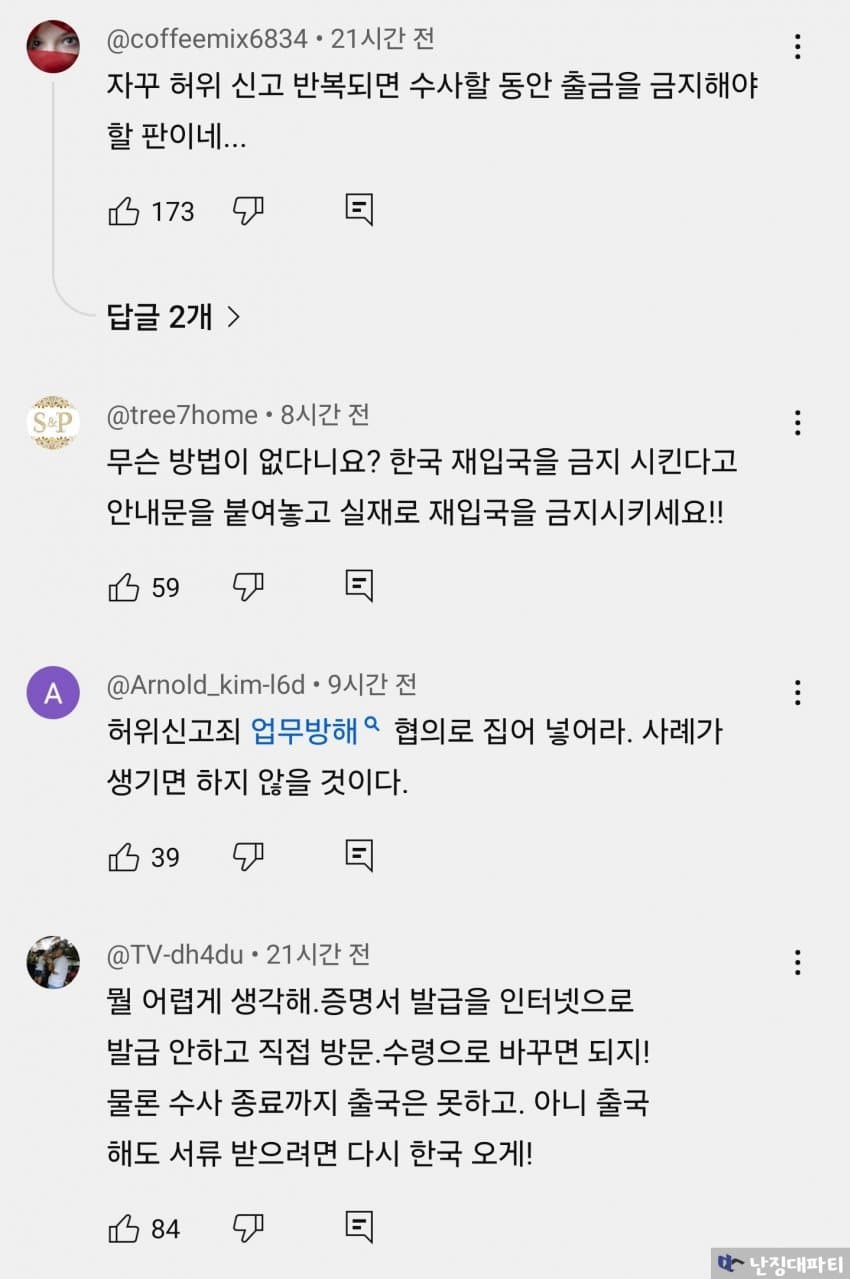
Task: Open the overflow menu on @TV-dh4du's comment
Action: (x=797, y=962)
